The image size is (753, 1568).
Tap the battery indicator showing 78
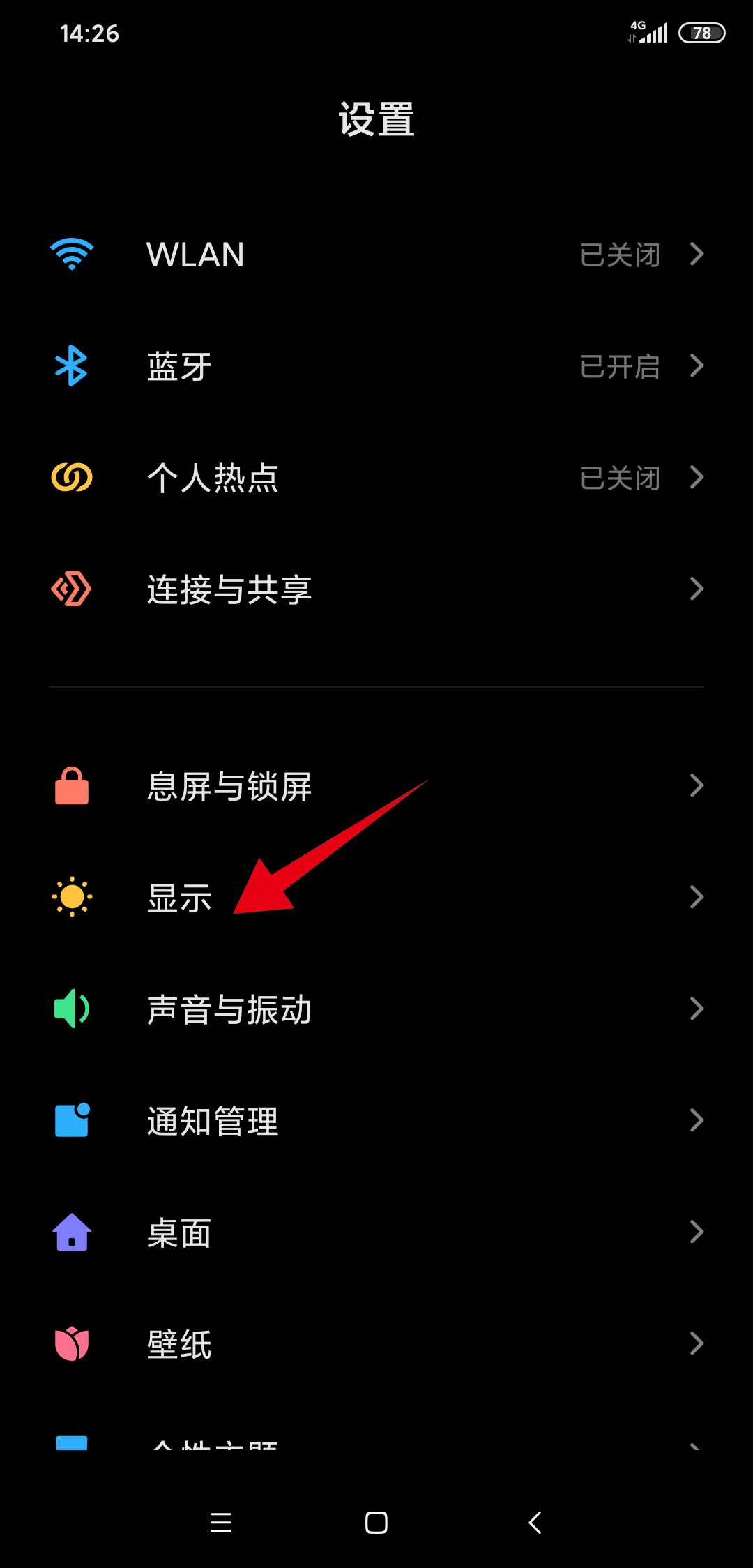point(701,31)
